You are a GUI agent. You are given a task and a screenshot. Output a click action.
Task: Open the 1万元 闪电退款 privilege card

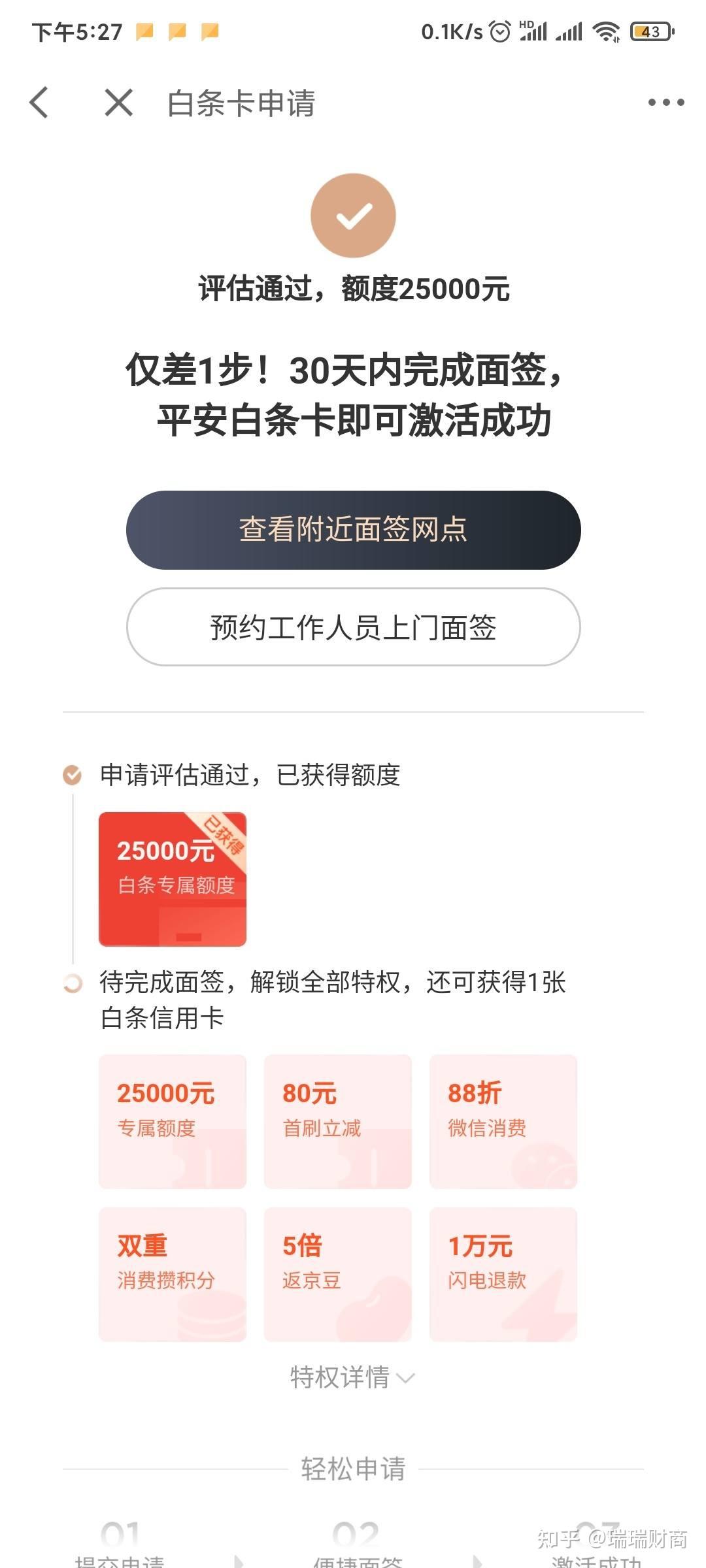[503, 1274]
